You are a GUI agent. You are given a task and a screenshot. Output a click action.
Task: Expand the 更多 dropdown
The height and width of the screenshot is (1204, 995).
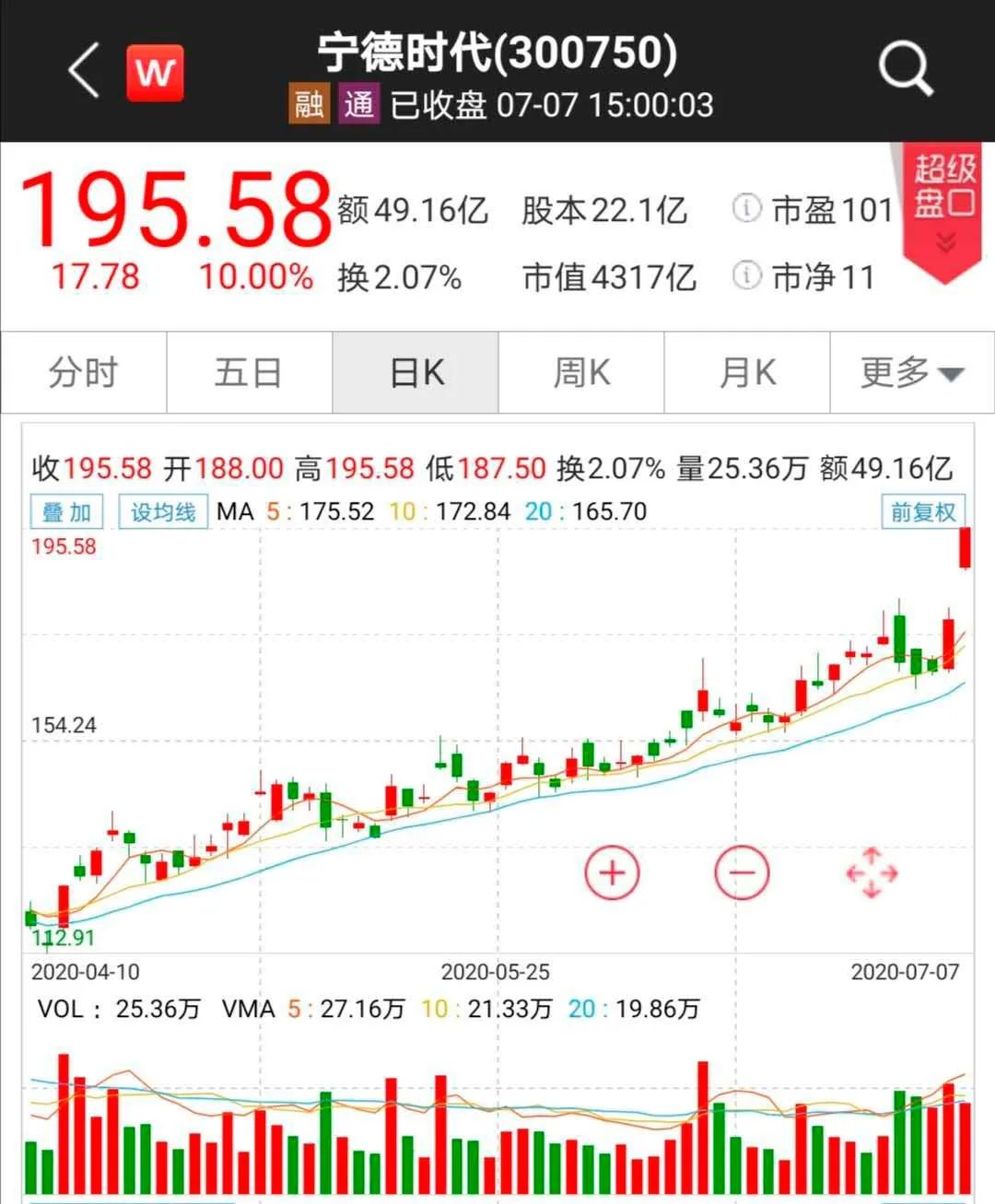pos(911,373)
